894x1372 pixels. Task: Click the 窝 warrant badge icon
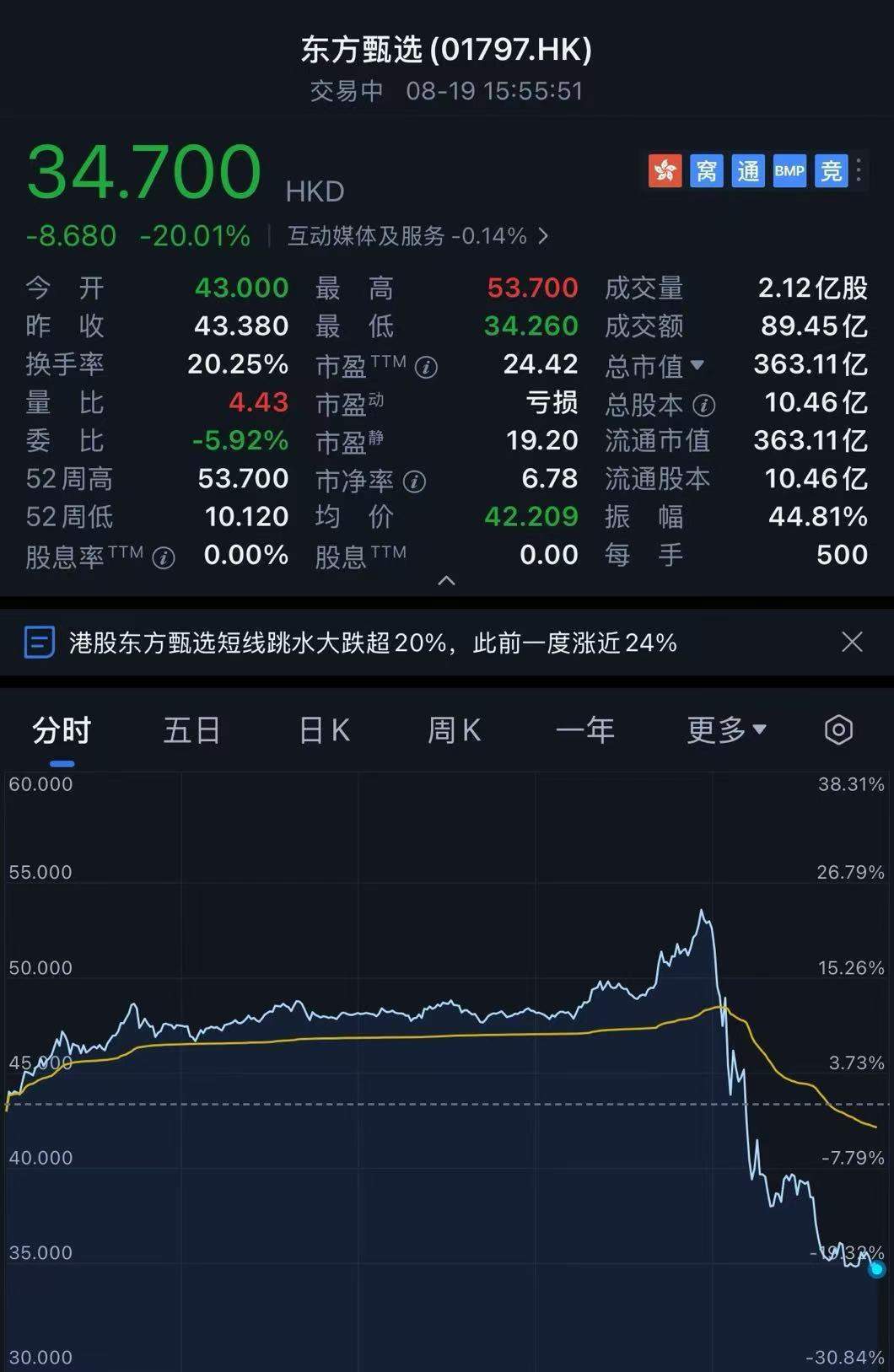coord(707,170)
